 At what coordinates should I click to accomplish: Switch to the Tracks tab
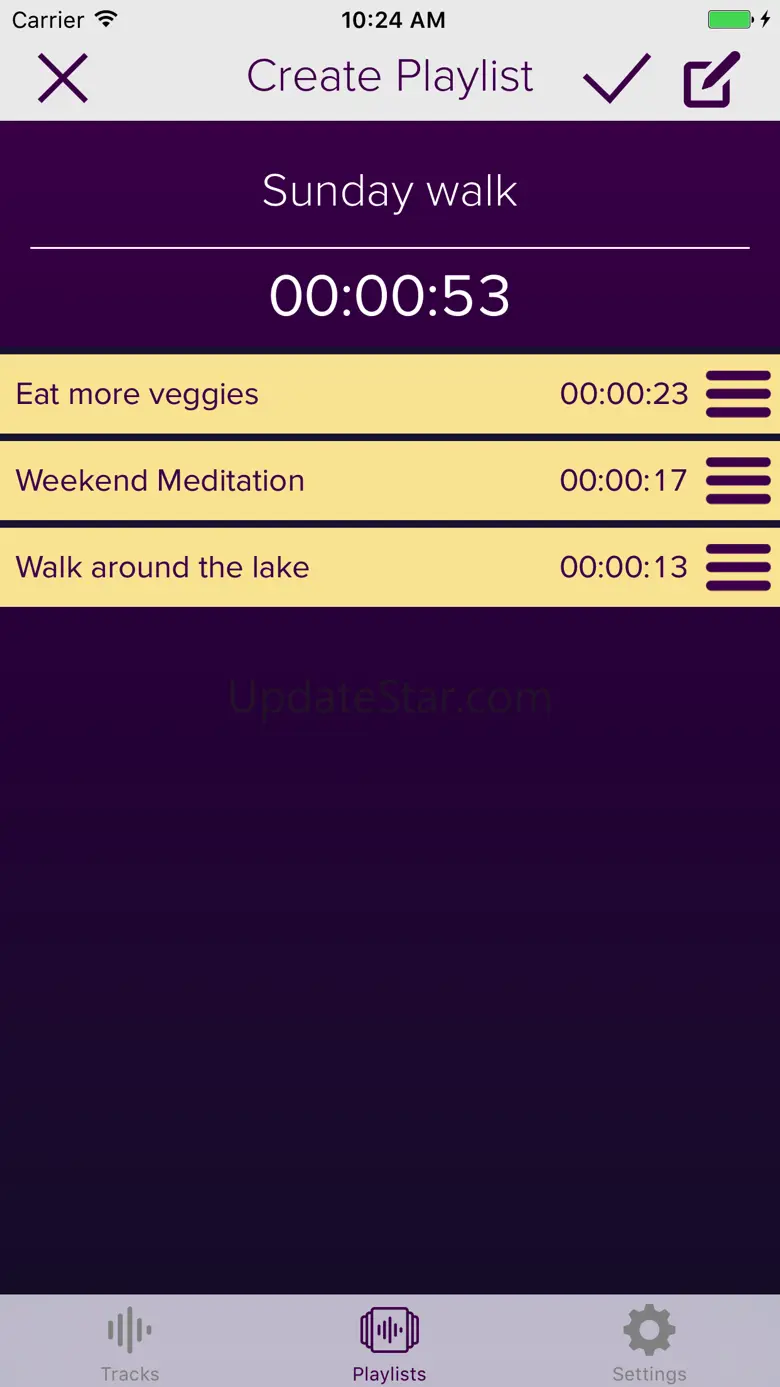pos(130,1342)
